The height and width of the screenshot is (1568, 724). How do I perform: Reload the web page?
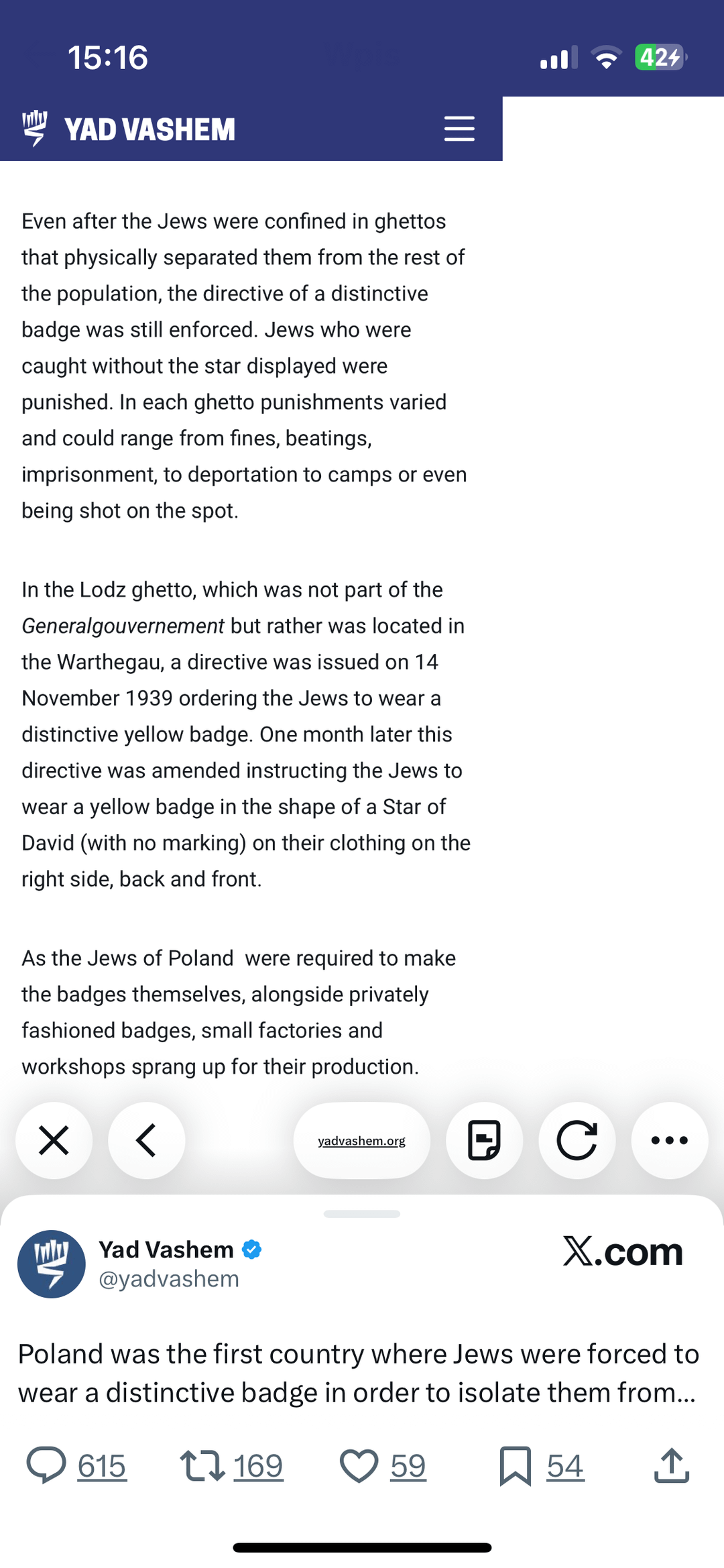(577, 1140)
